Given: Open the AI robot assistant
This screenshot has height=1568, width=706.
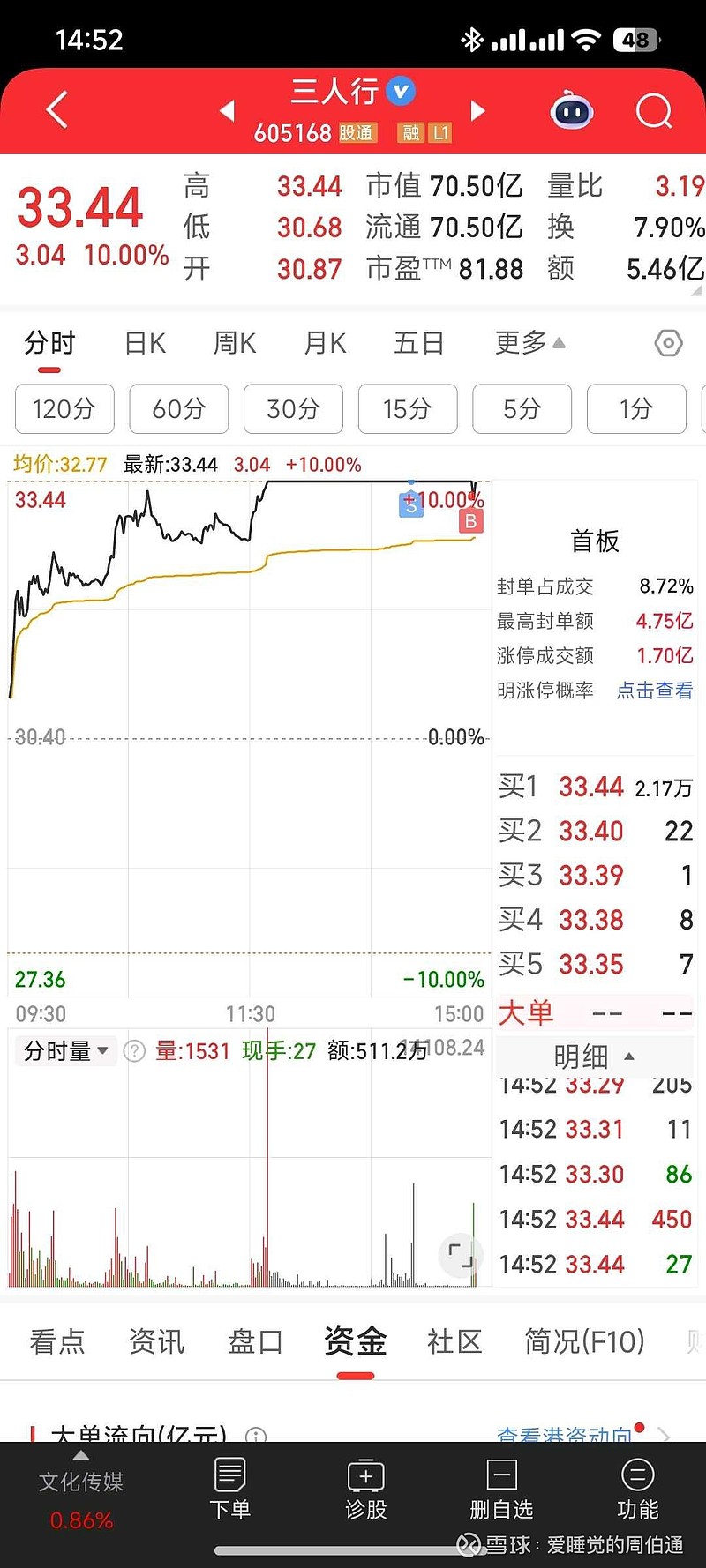Looking at the screenshot, I should coord(572,112).
